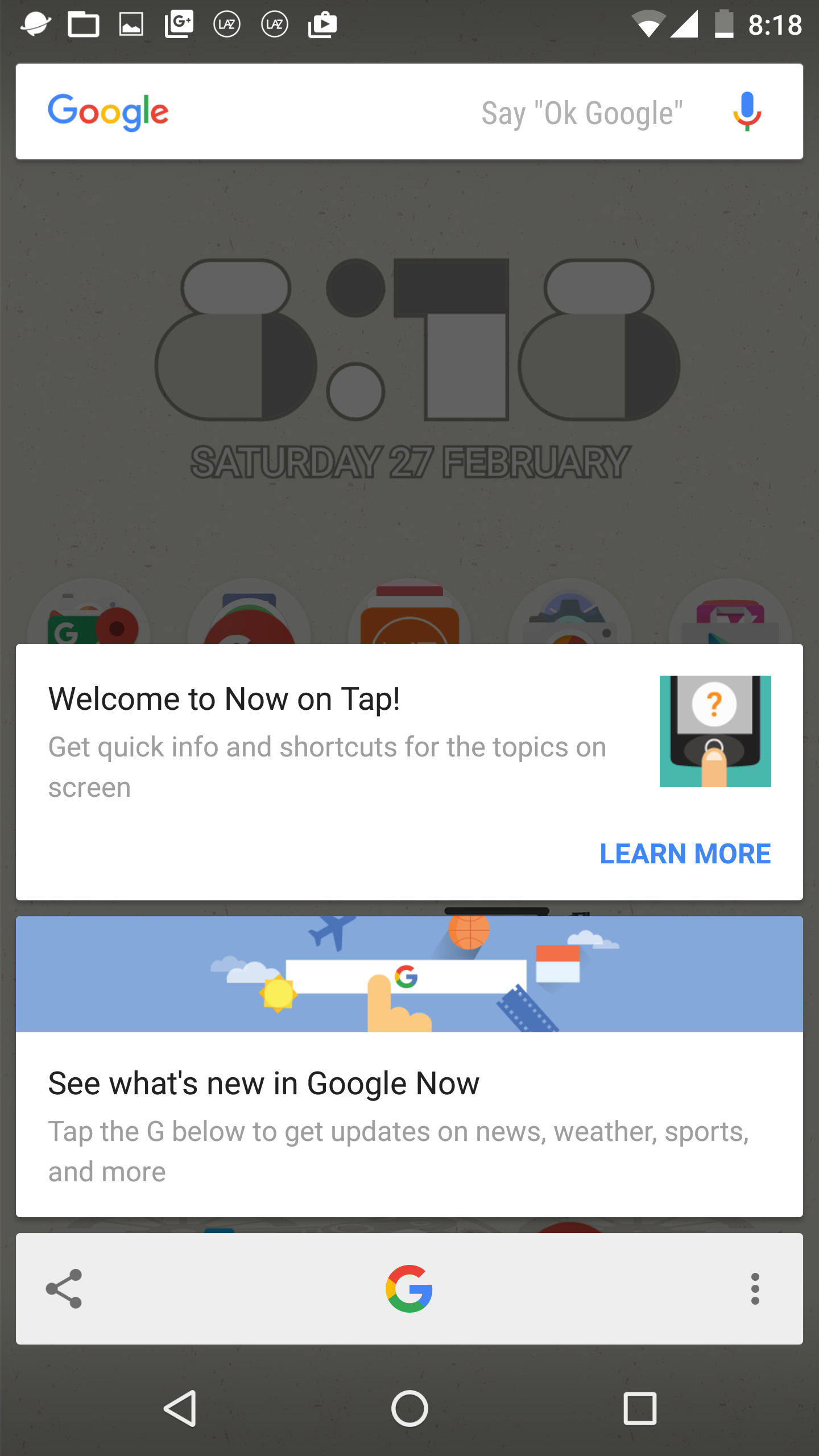Screen dimensions: 819x1456
Task: Open the three-dot overflow menu
Action: click(755, 1289)
